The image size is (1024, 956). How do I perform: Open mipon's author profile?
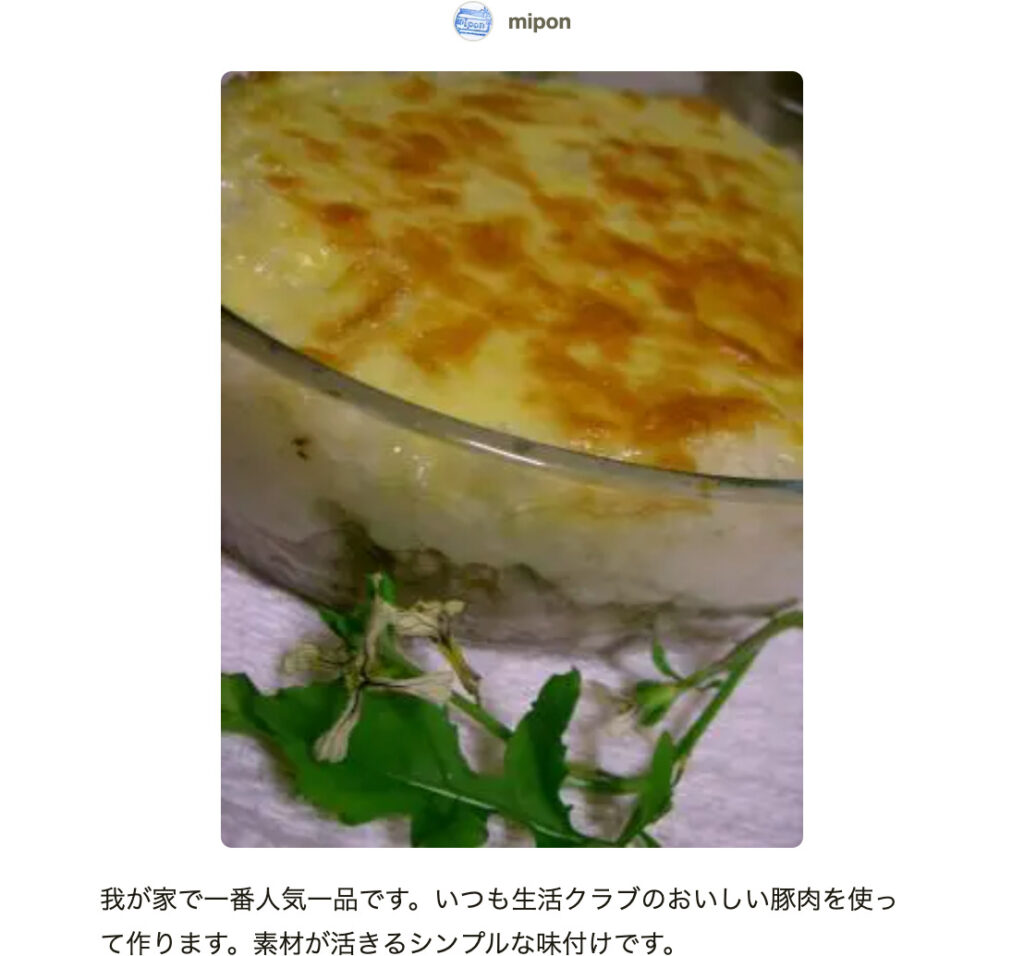[x=538, y=22]
